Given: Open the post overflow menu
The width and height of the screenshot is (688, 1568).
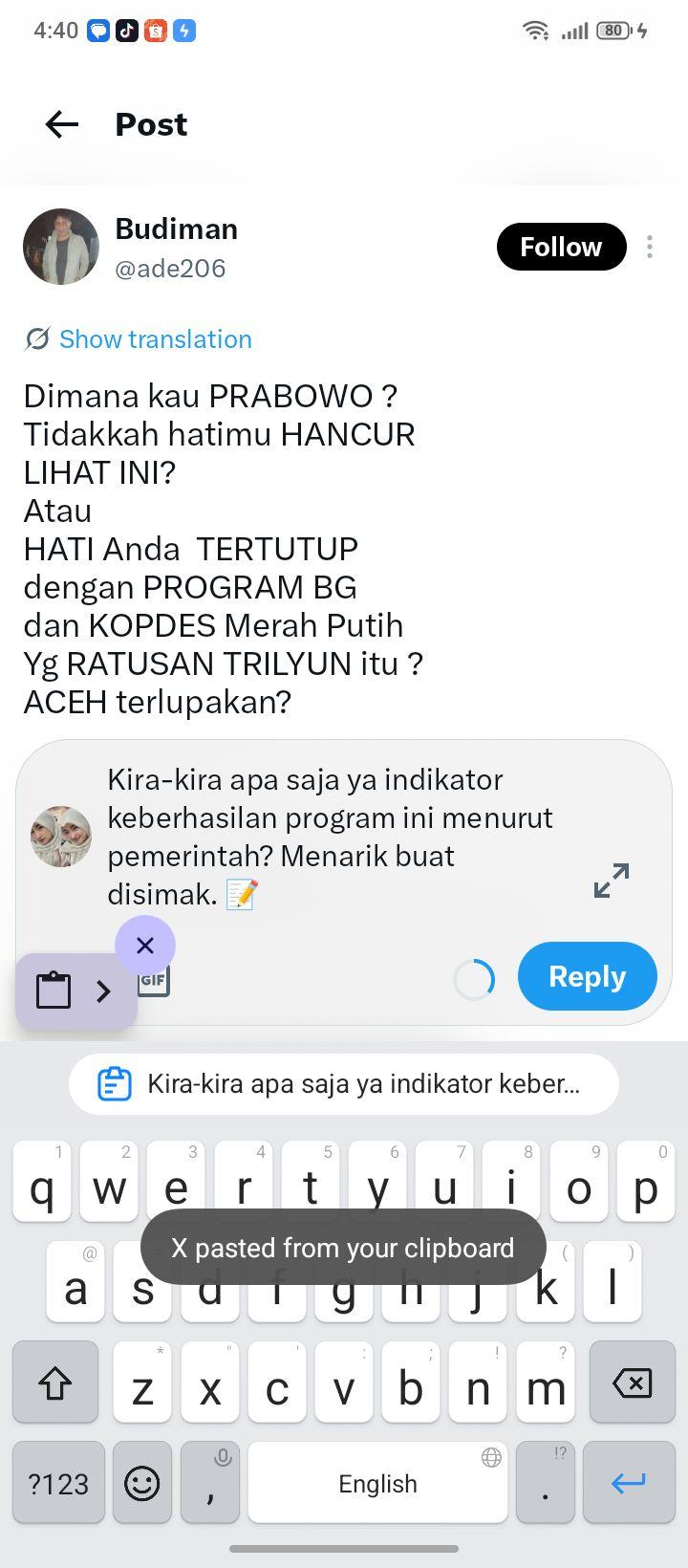Looking at the screenshot, I should pos(650,247).
